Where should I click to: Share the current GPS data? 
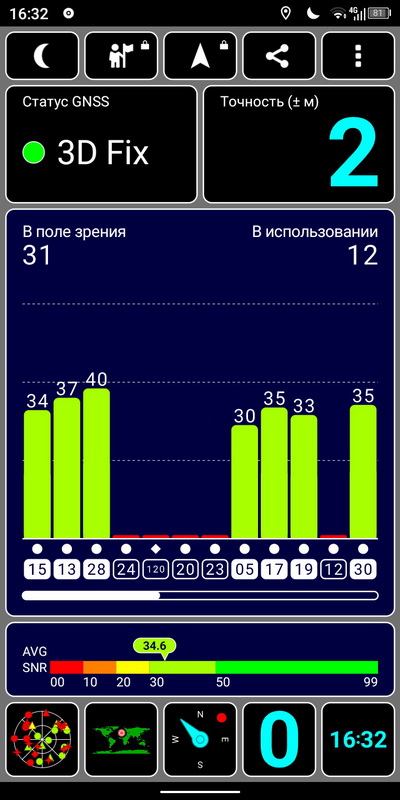pyautogui.click(x=279, y=55)
